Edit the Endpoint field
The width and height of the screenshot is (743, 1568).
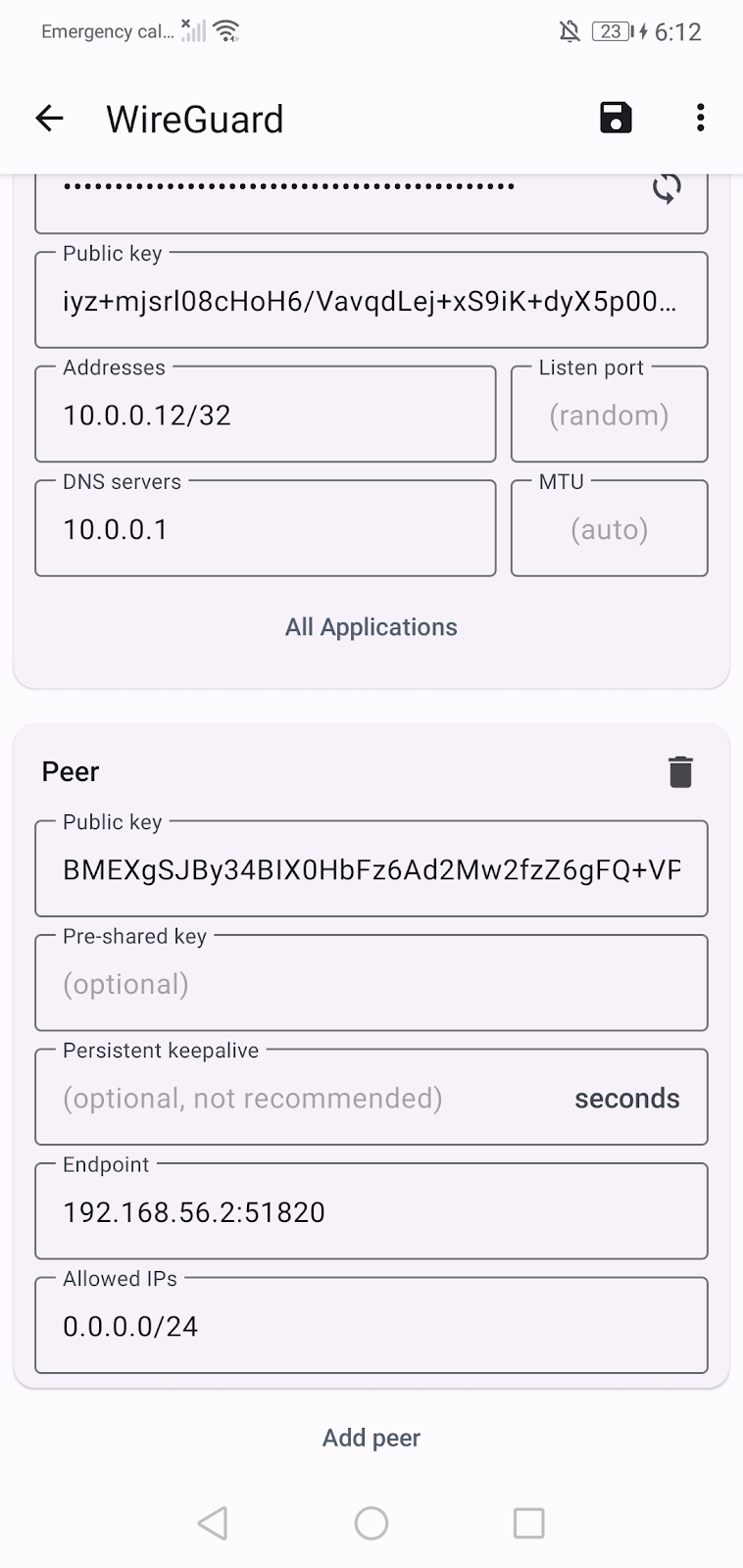(371, 1212)
